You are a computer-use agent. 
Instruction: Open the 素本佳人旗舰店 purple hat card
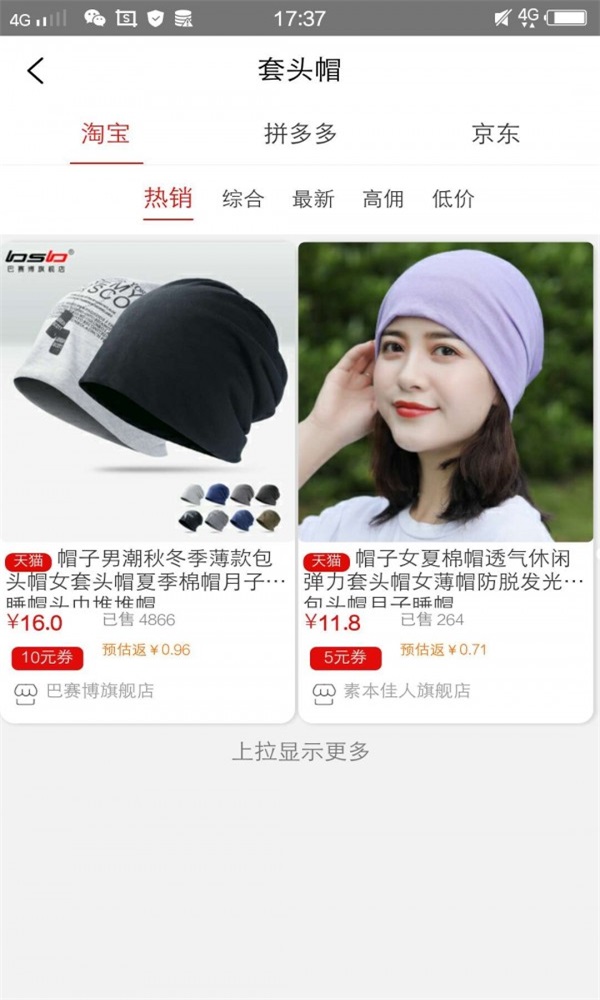pos(446,420)
